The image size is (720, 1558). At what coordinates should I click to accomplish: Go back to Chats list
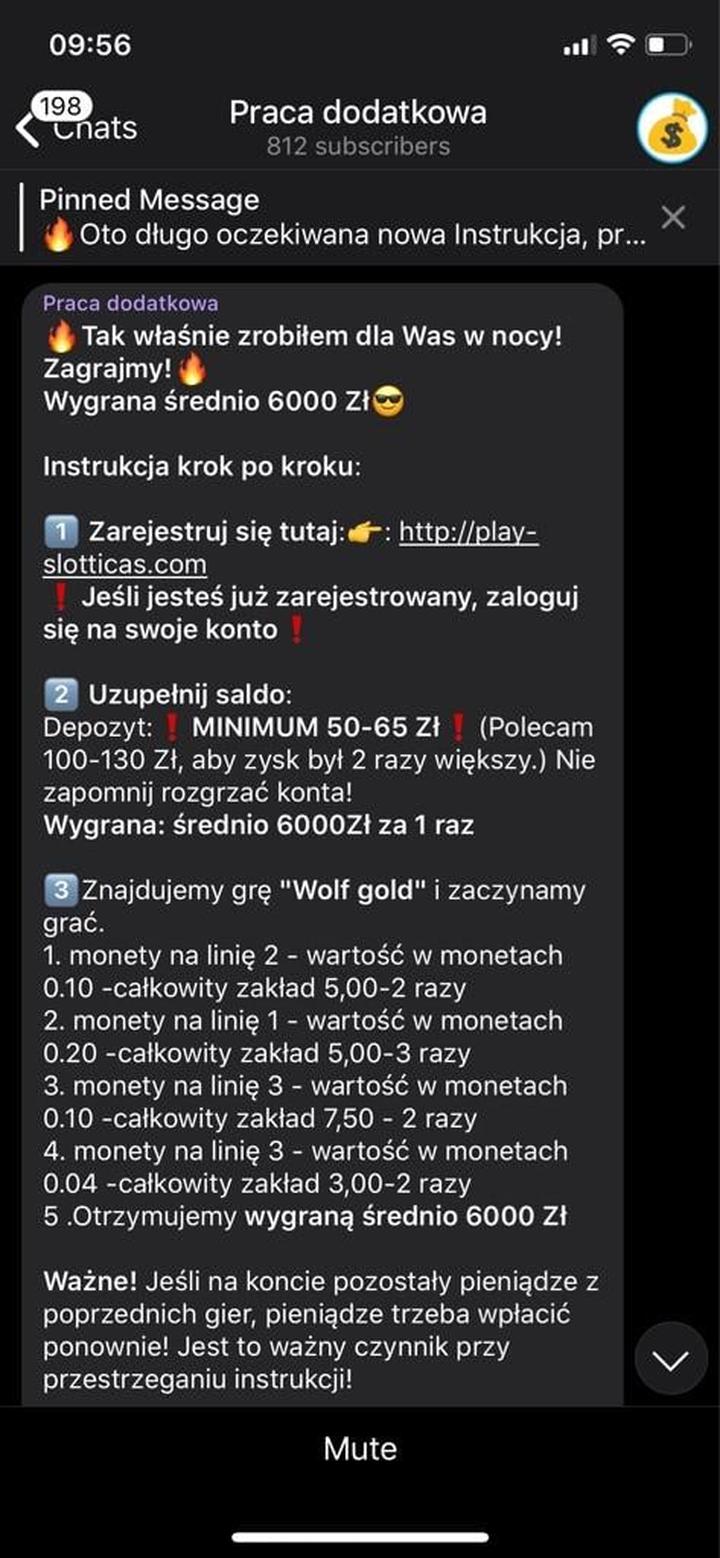(x=75, y=126)
